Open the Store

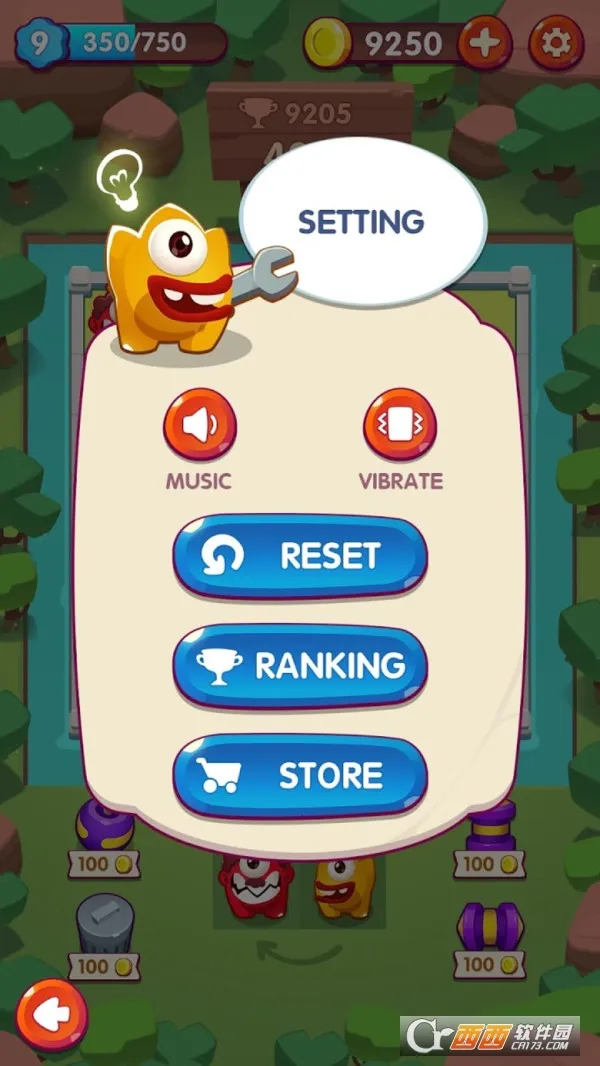click(300, 776)
